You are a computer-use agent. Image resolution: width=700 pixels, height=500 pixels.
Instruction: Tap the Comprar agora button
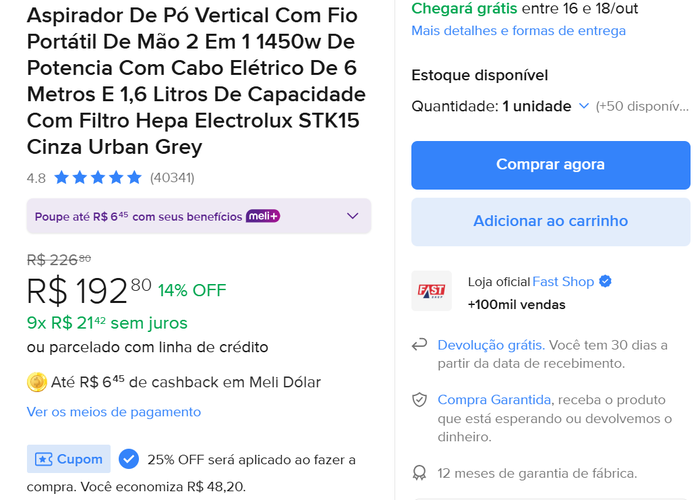(550, 165)
